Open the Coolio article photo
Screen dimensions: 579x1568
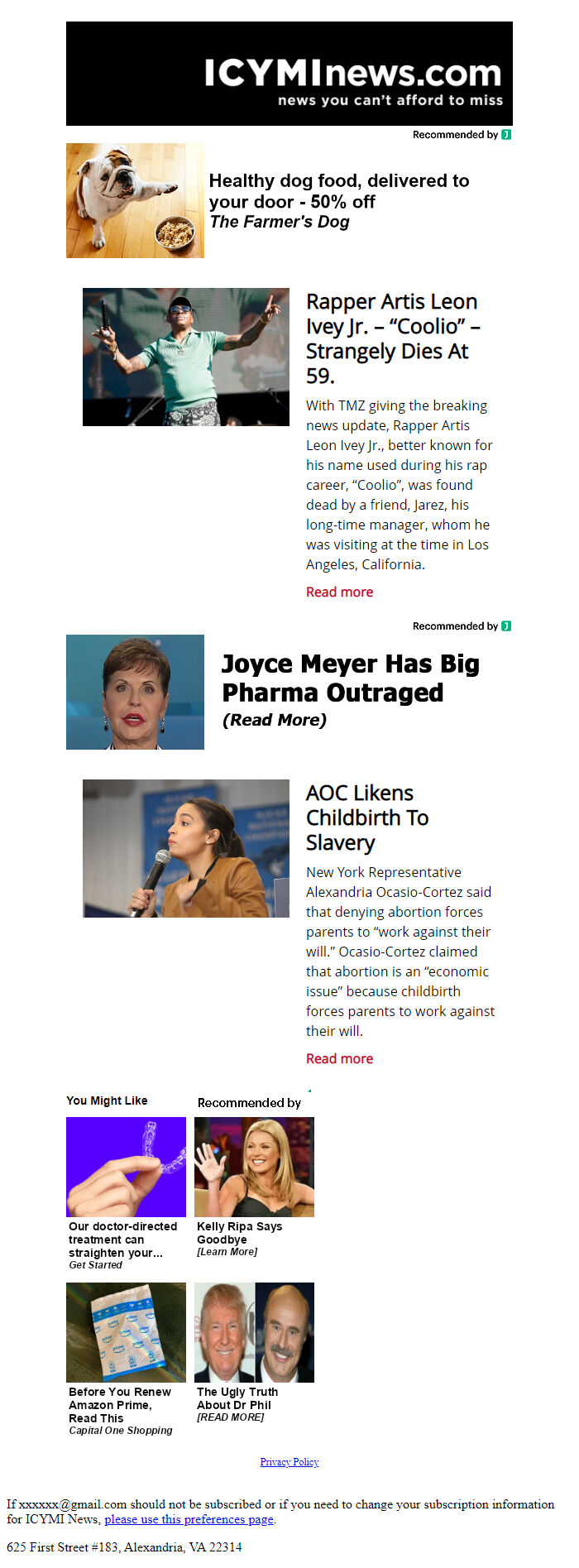coord(186,357)
